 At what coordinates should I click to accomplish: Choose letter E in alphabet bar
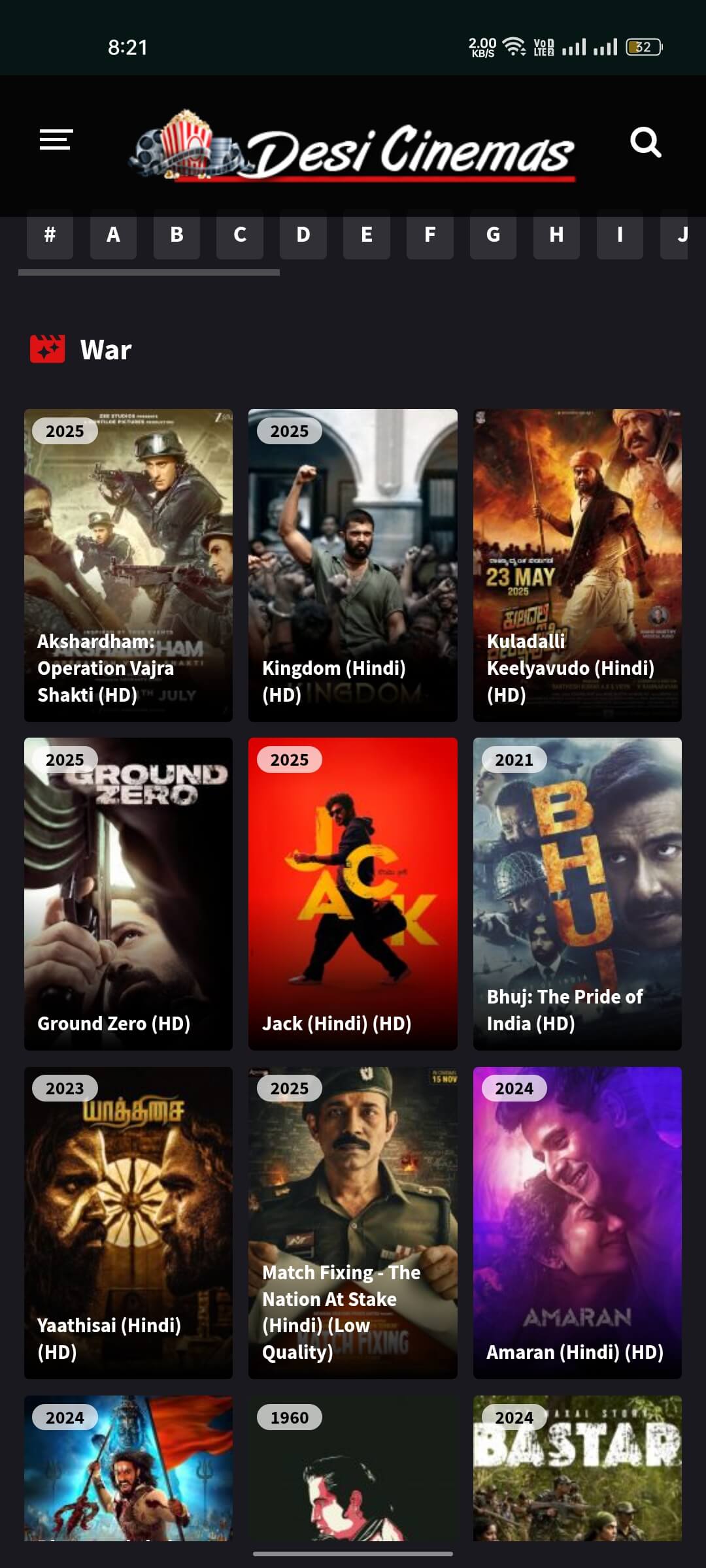pos(366,235)
